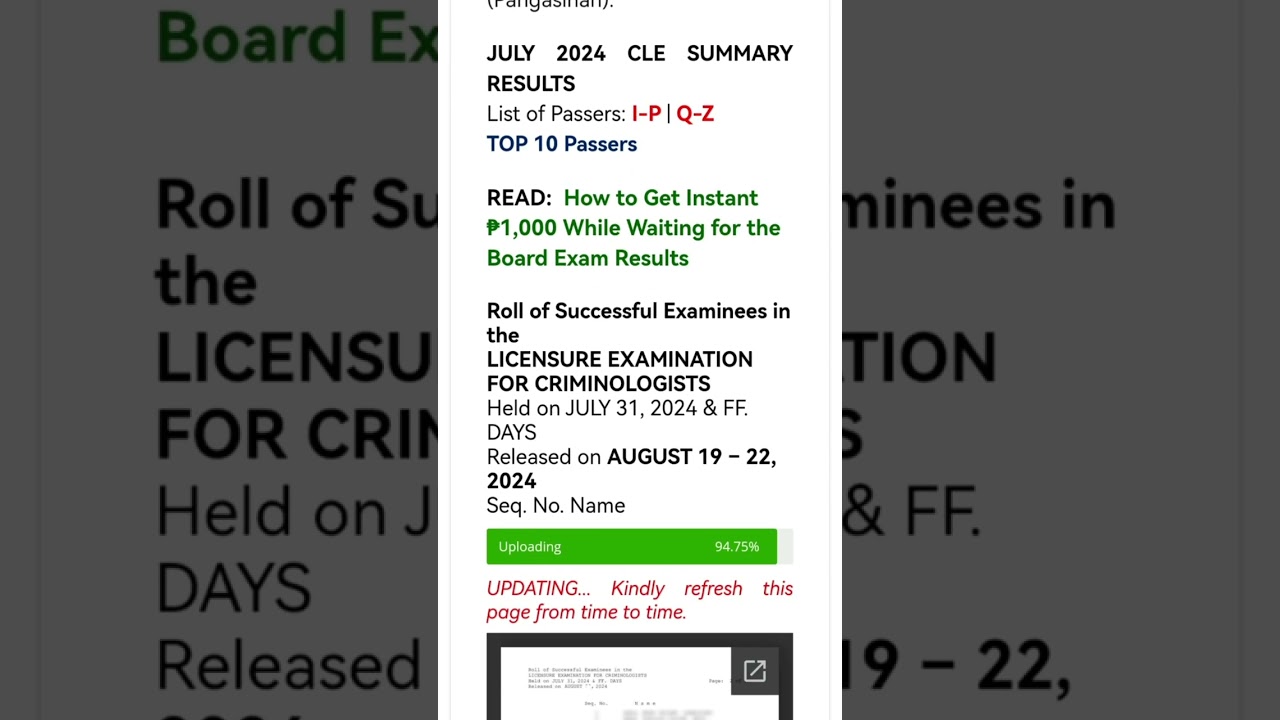Open the Q-Z list of passers
Viewport: 1280px width, 720px height.
click(x=695, y=114)
